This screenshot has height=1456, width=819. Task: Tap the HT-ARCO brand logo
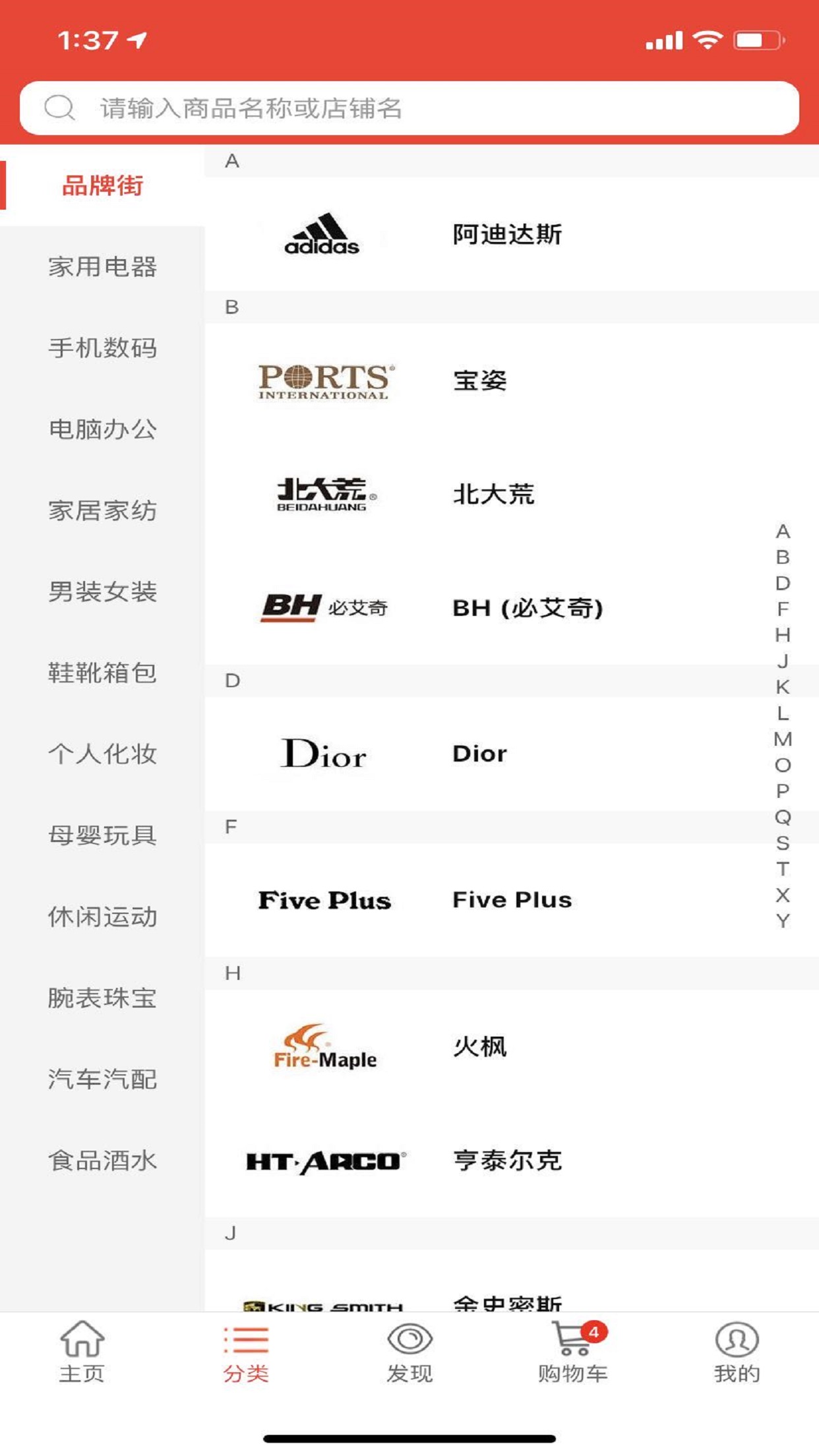click(325, 1161)
